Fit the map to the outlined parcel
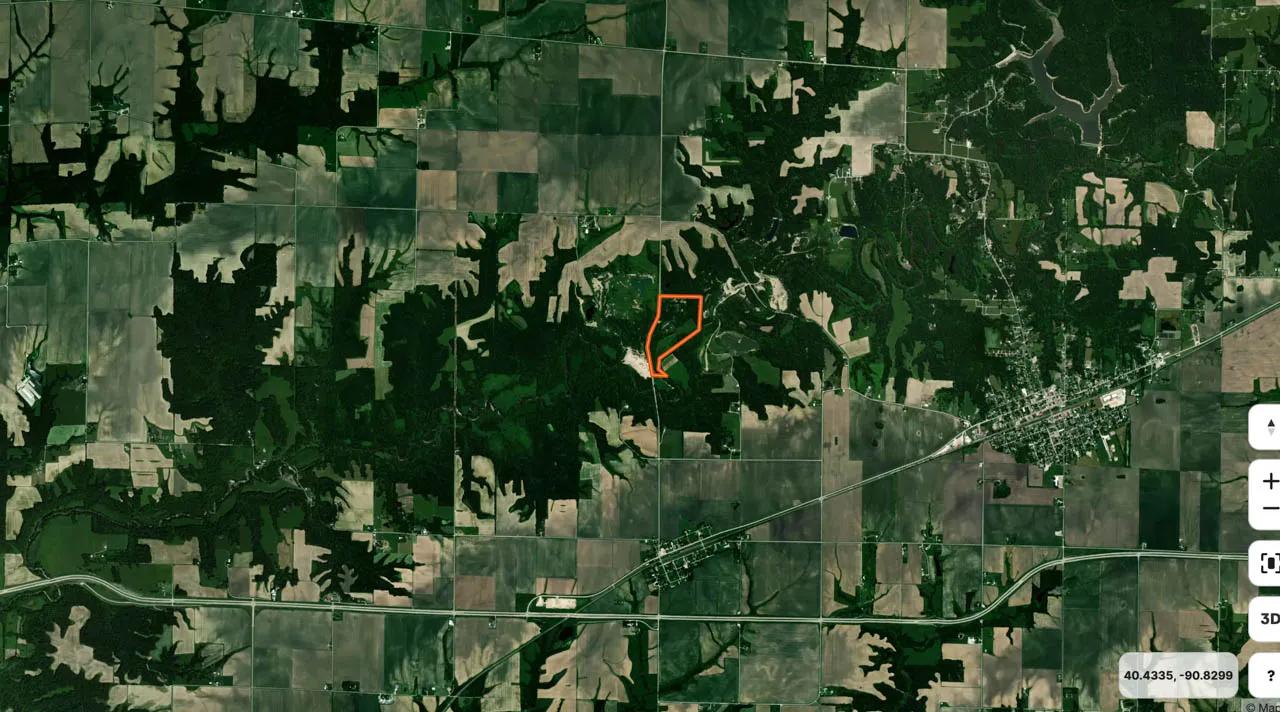 click(x=1268, y=564)
